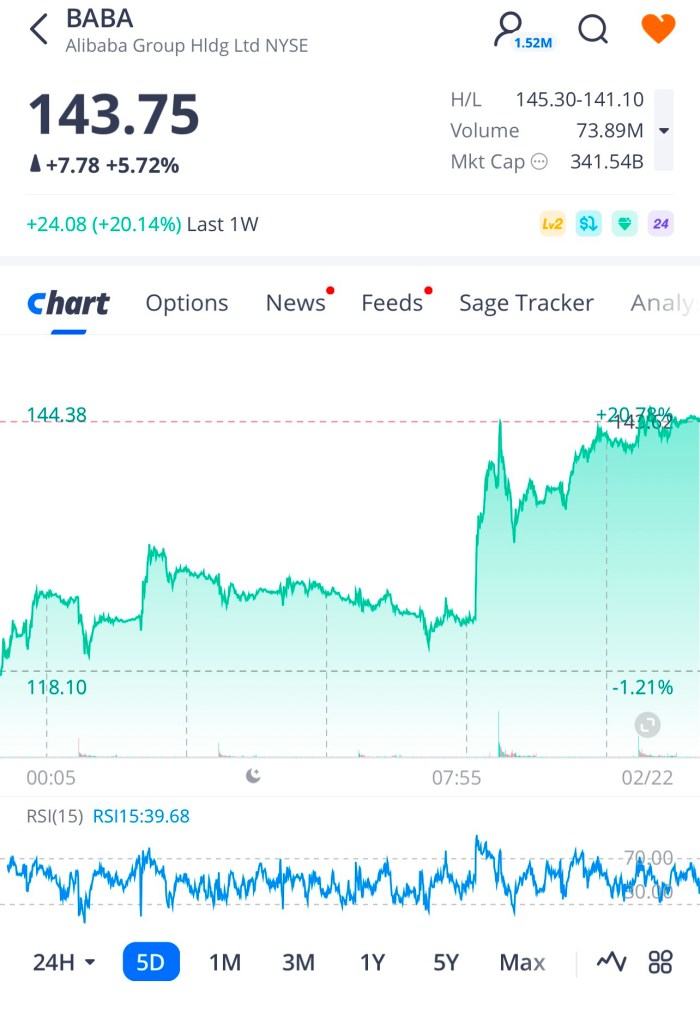Open chart settings grid icon
Viewport: 700px width, 1023px height.
[660, 962]
